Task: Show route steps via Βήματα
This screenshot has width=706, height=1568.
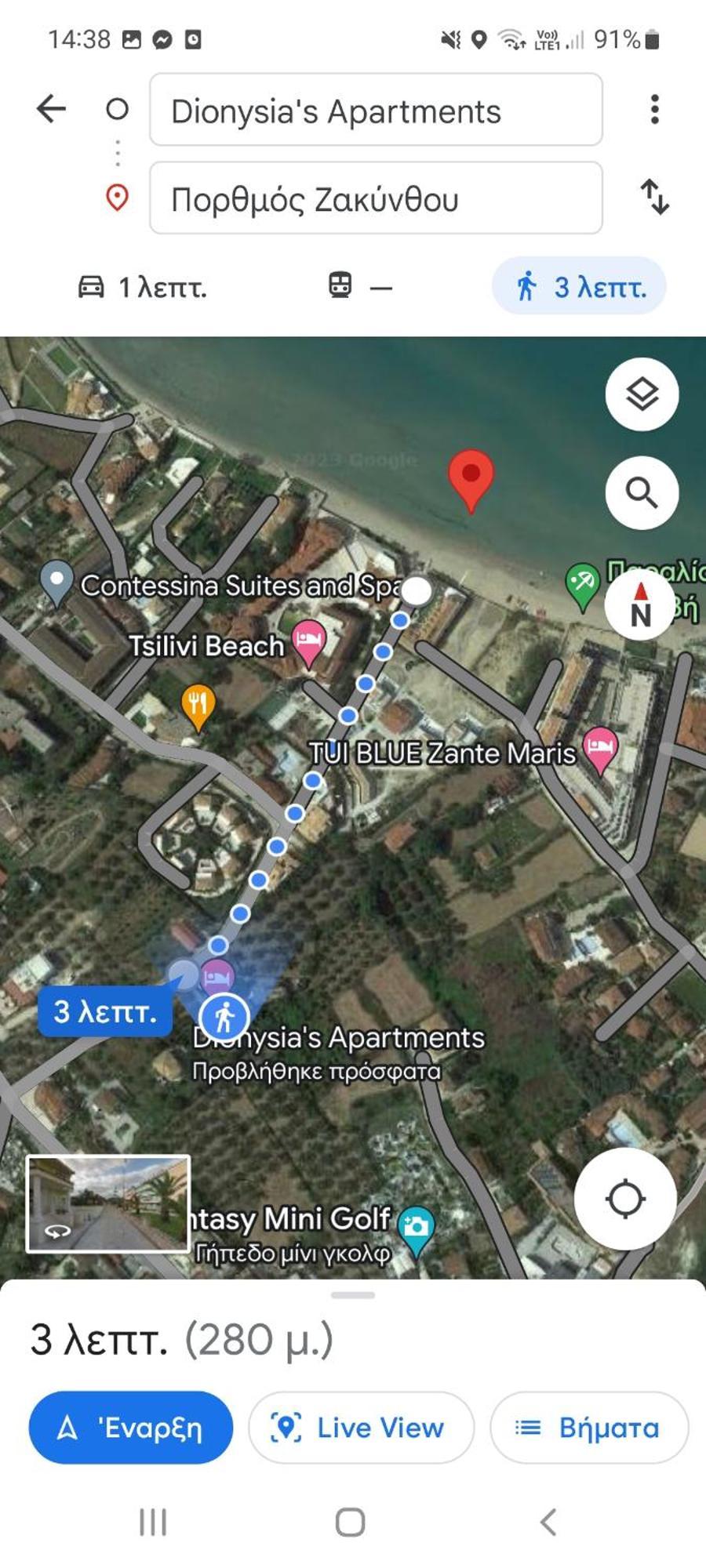Action: (588, 1428)
